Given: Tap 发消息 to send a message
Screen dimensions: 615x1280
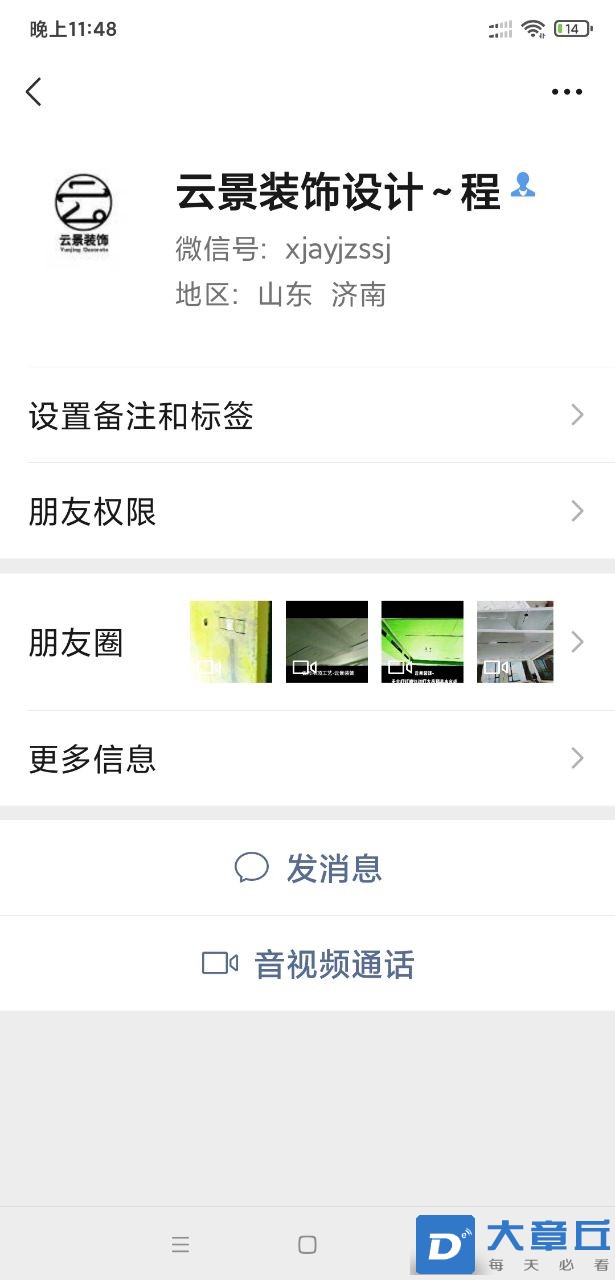Looking at the screenshot, I should pos(308,867).
